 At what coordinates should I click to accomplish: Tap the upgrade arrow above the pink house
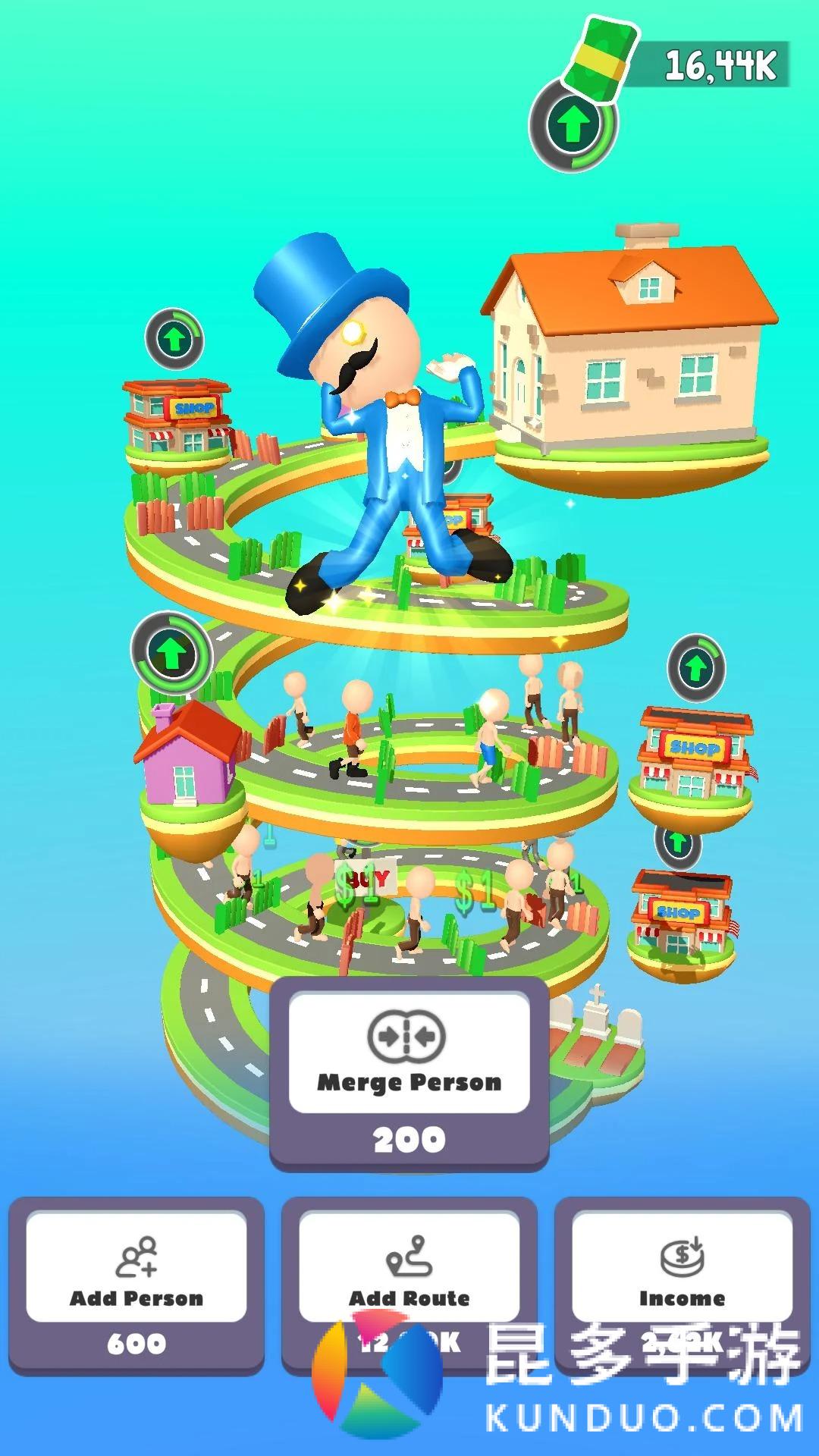tap(171, 652)
